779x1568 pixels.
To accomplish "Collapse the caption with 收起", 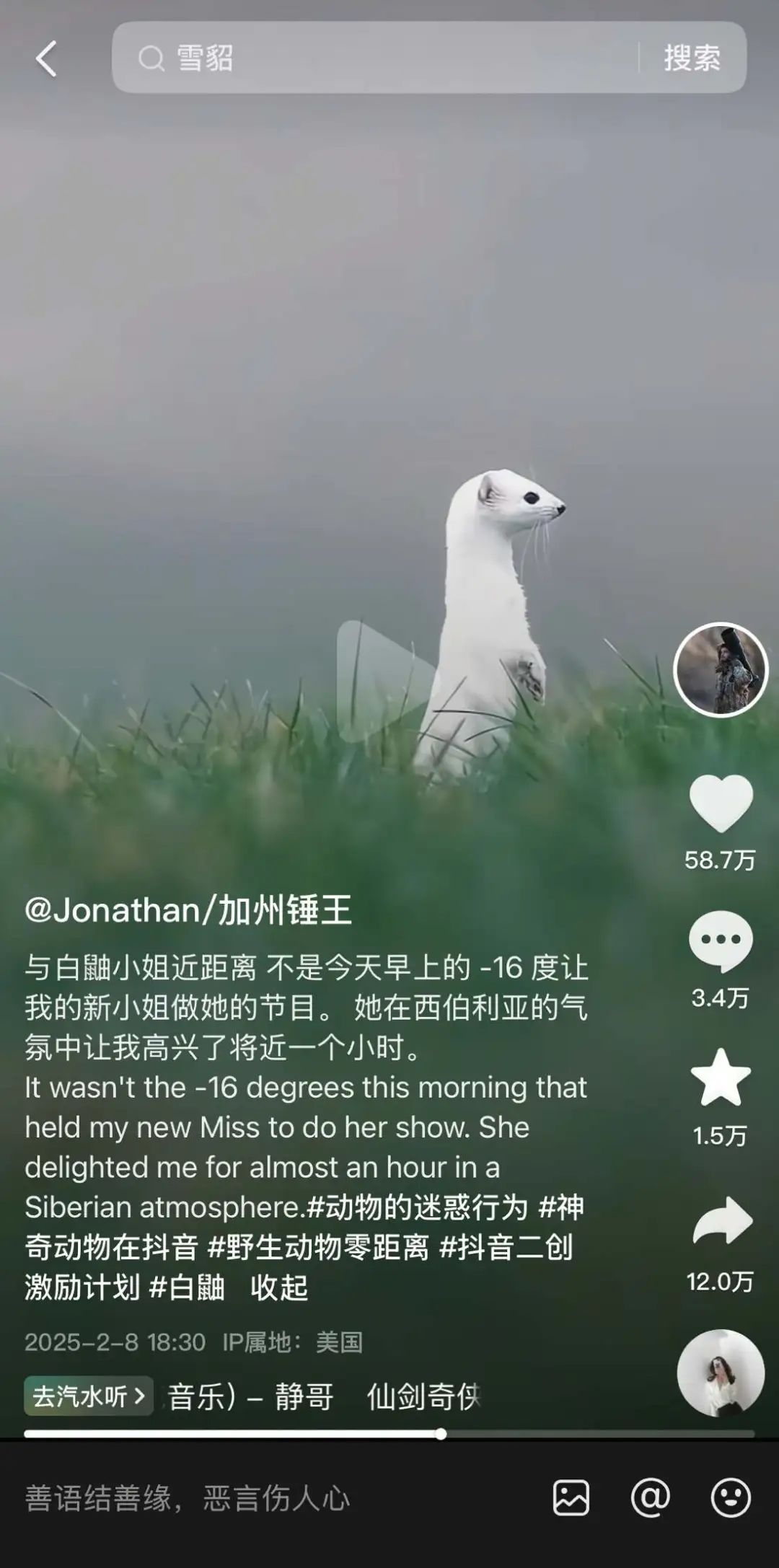I will click(279, 1287).
